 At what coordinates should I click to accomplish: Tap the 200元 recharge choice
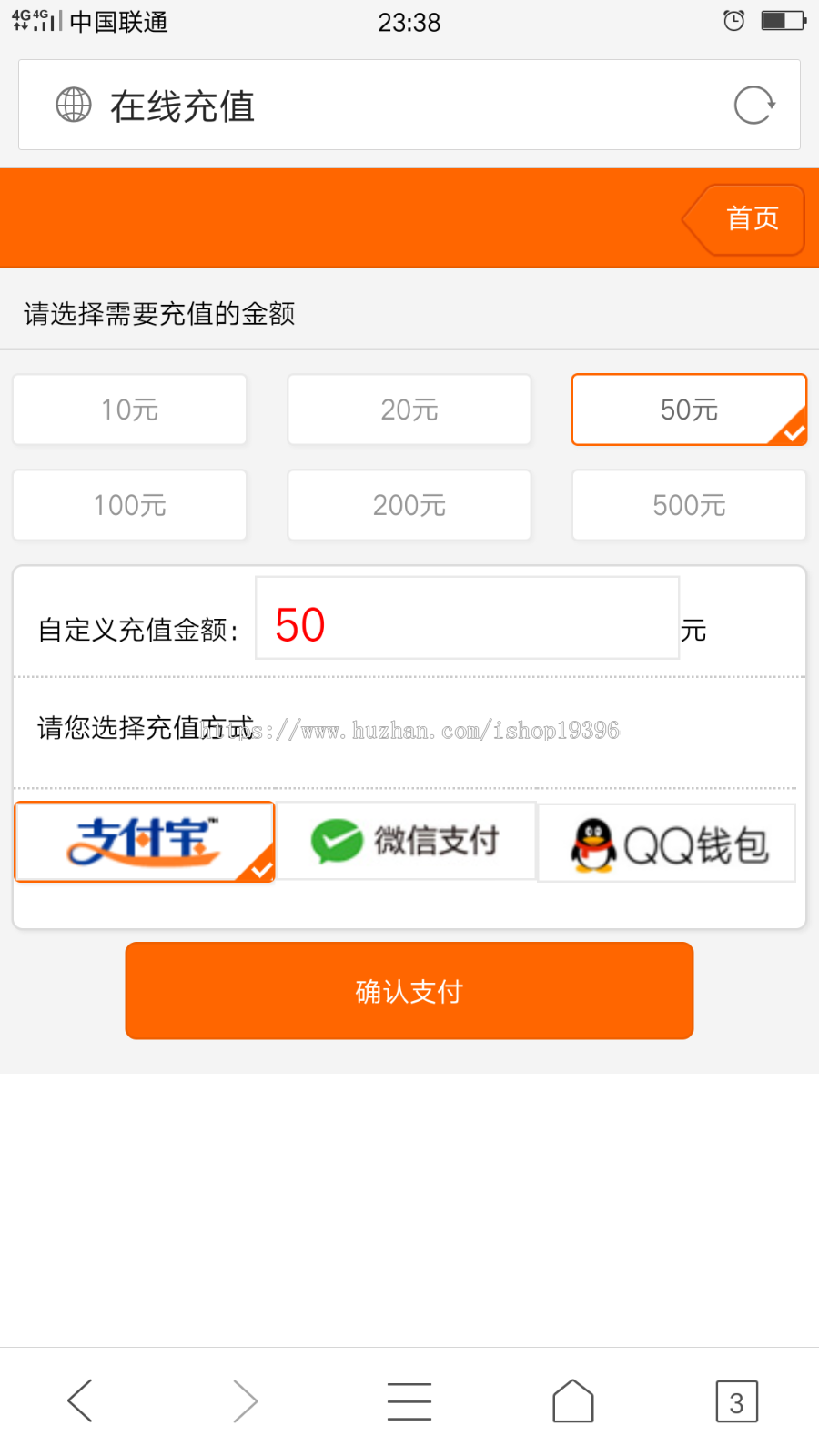(409, 505)
